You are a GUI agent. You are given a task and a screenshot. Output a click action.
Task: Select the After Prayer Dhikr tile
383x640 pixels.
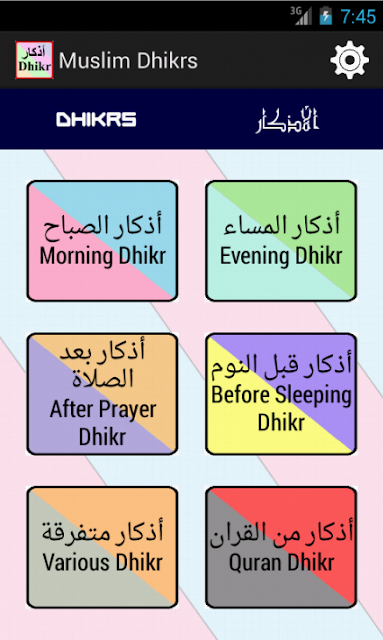(x=102, y=394)
